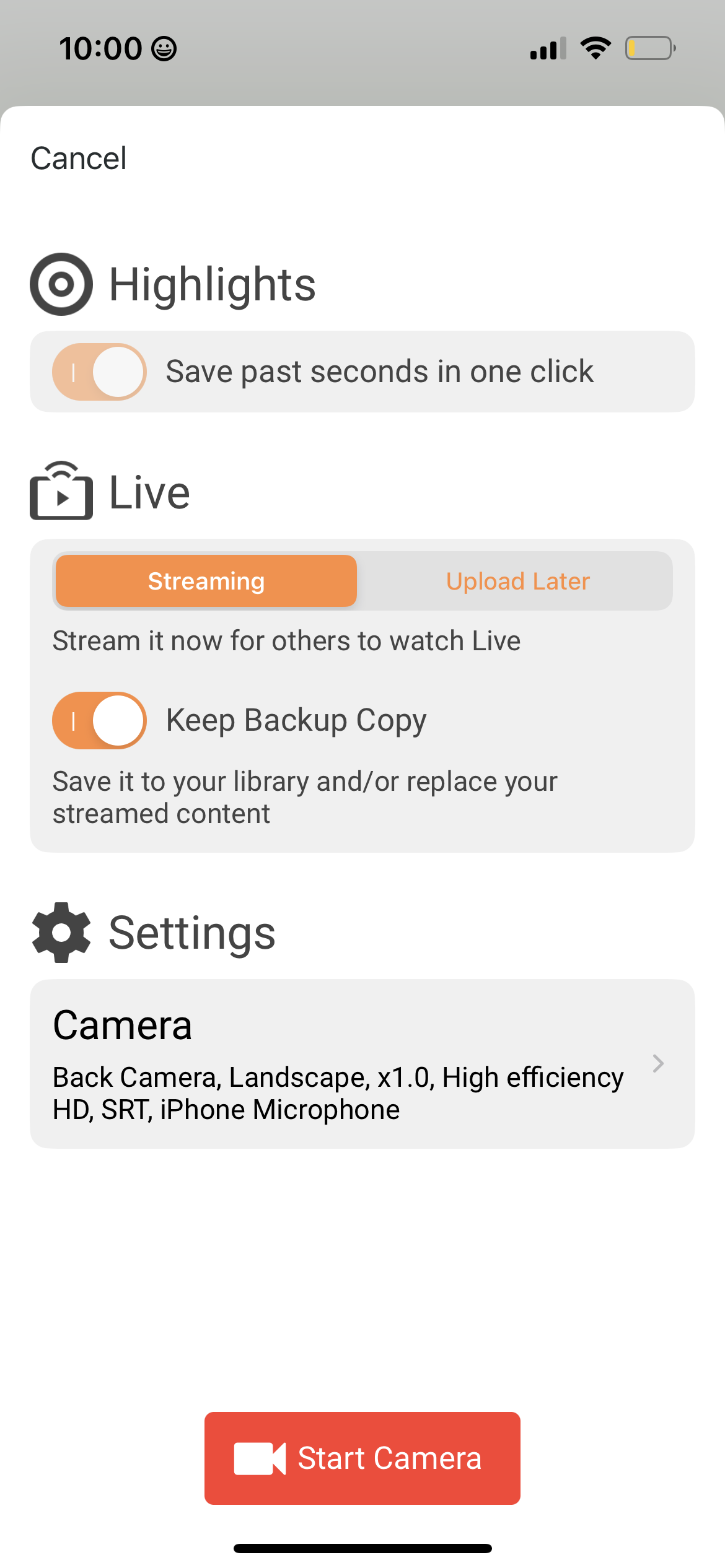Open Camera settings row

coord(362,1063)
